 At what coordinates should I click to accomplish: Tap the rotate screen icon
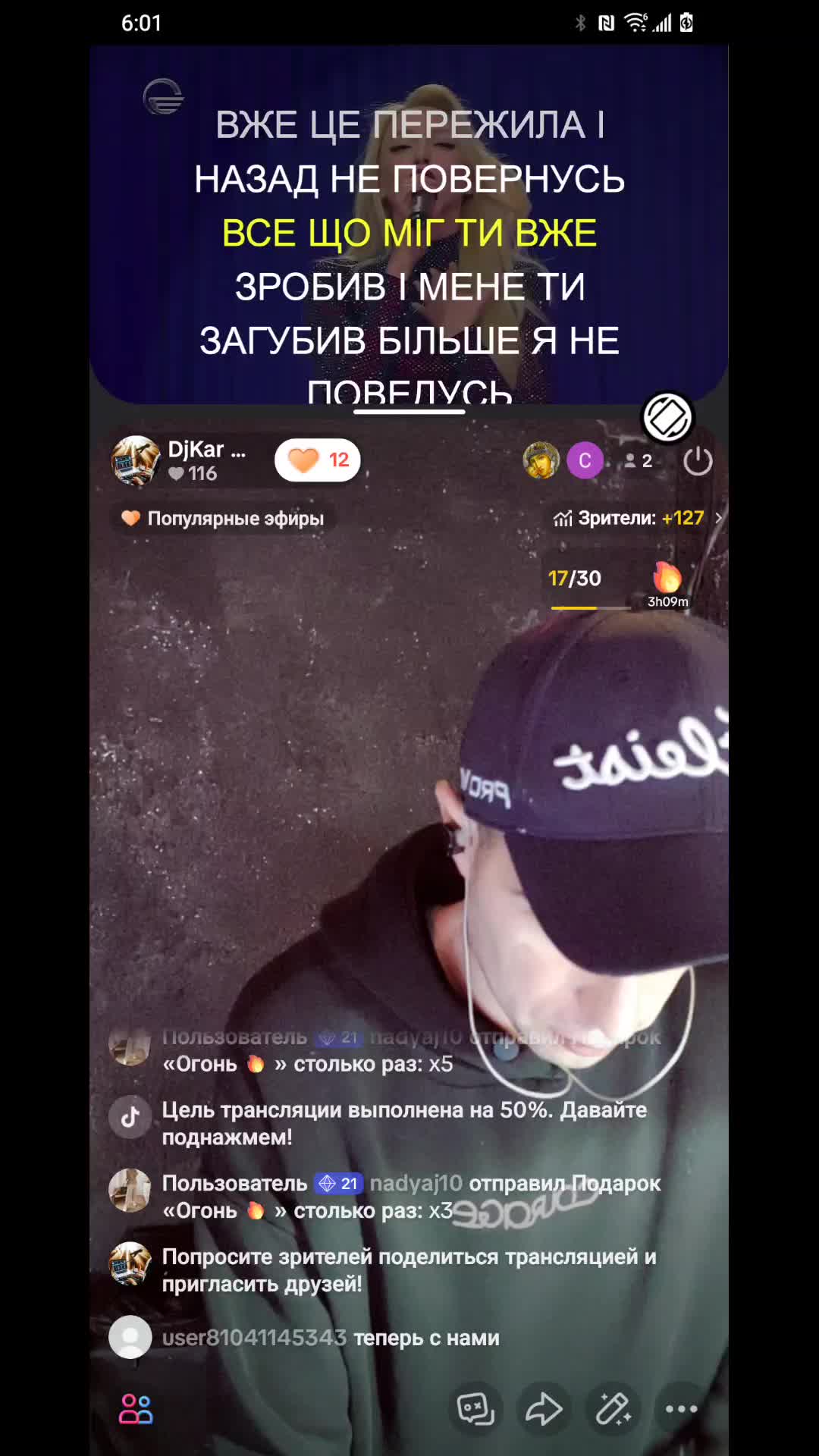point(667,417)
